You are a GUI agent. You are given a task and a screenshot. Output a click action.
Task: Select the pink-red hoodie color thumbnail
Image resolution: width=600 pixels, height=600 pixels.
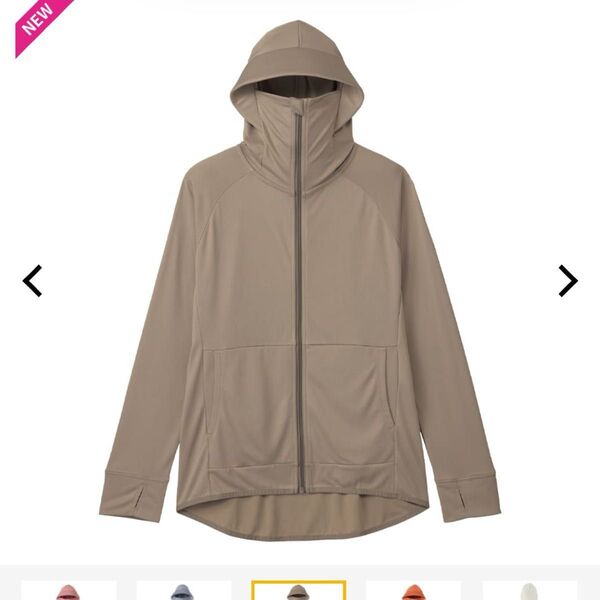click(x=68, y=592)
